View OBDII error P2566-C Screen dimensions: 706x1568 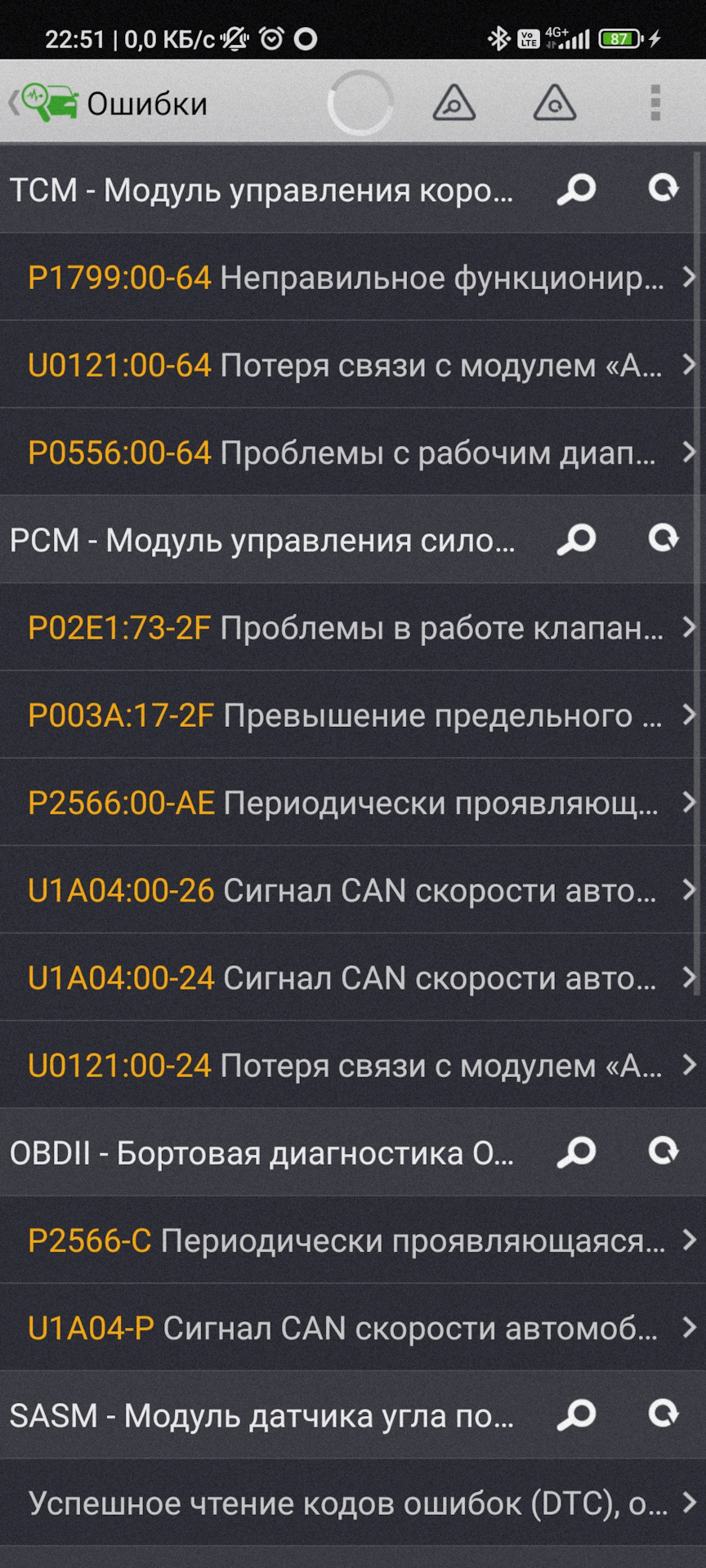click(351, 1241)
